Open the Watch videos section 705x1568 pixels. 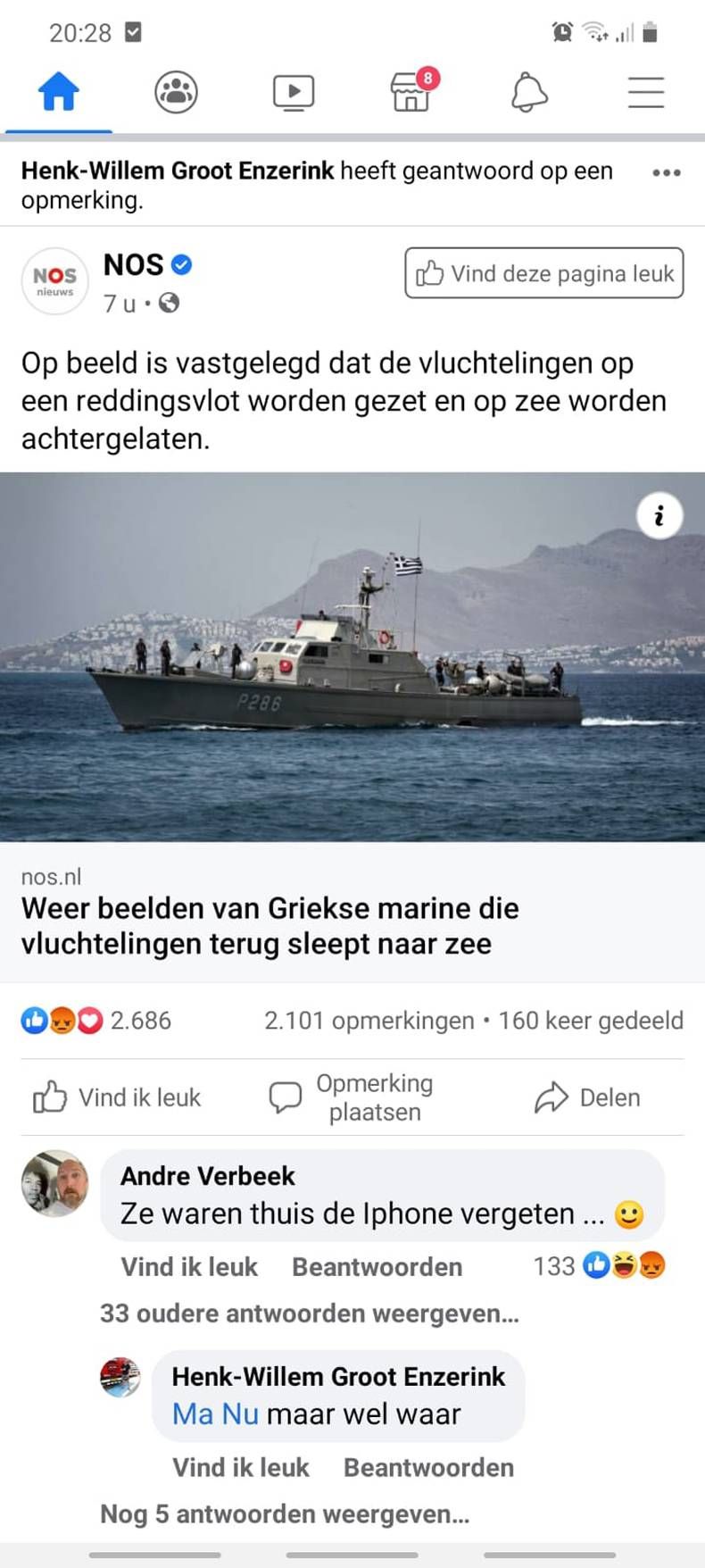293,91
